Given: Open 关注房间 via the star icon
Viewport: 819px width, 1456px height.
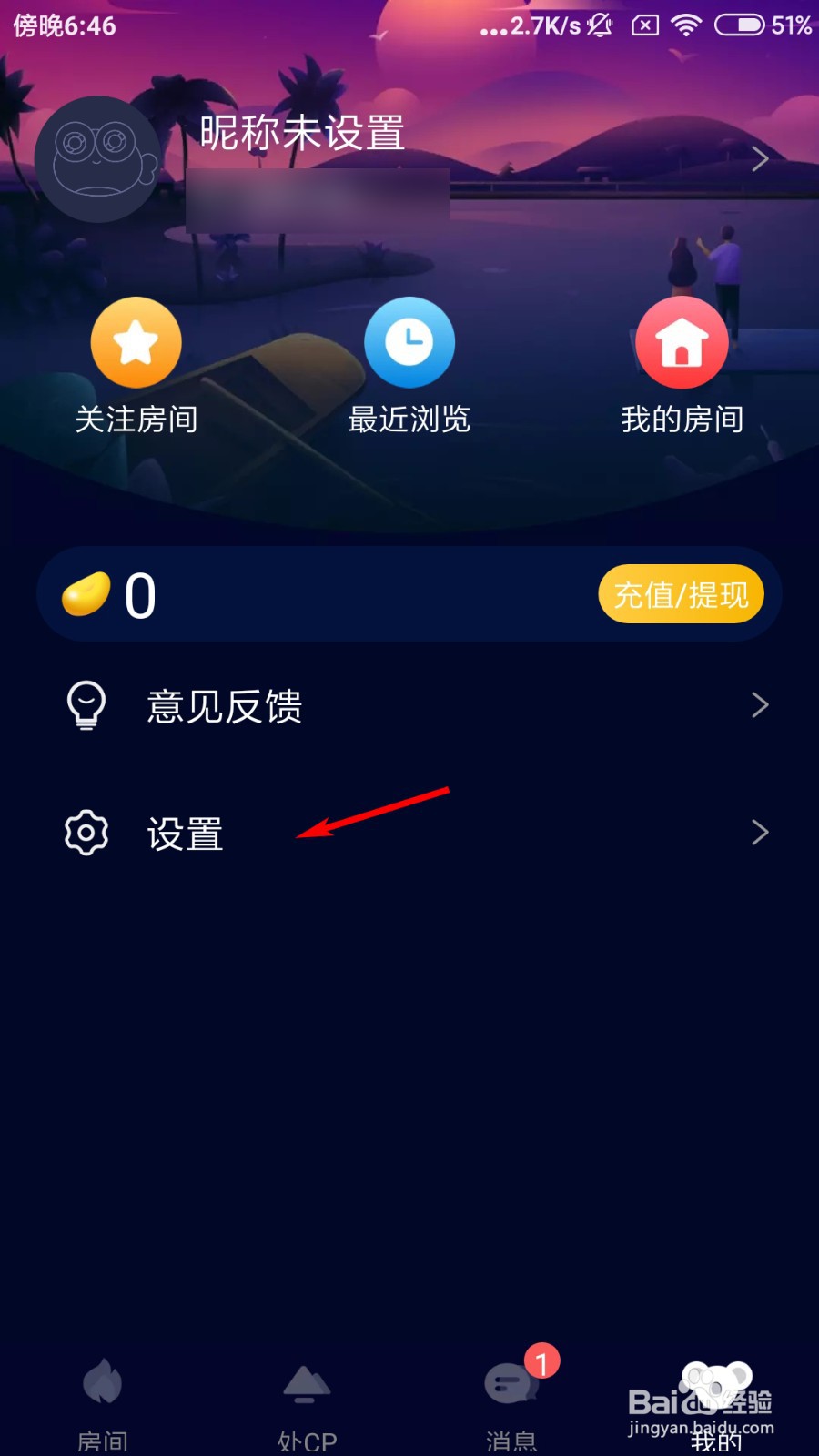Looking at the screenshot, I should (136, 341).
